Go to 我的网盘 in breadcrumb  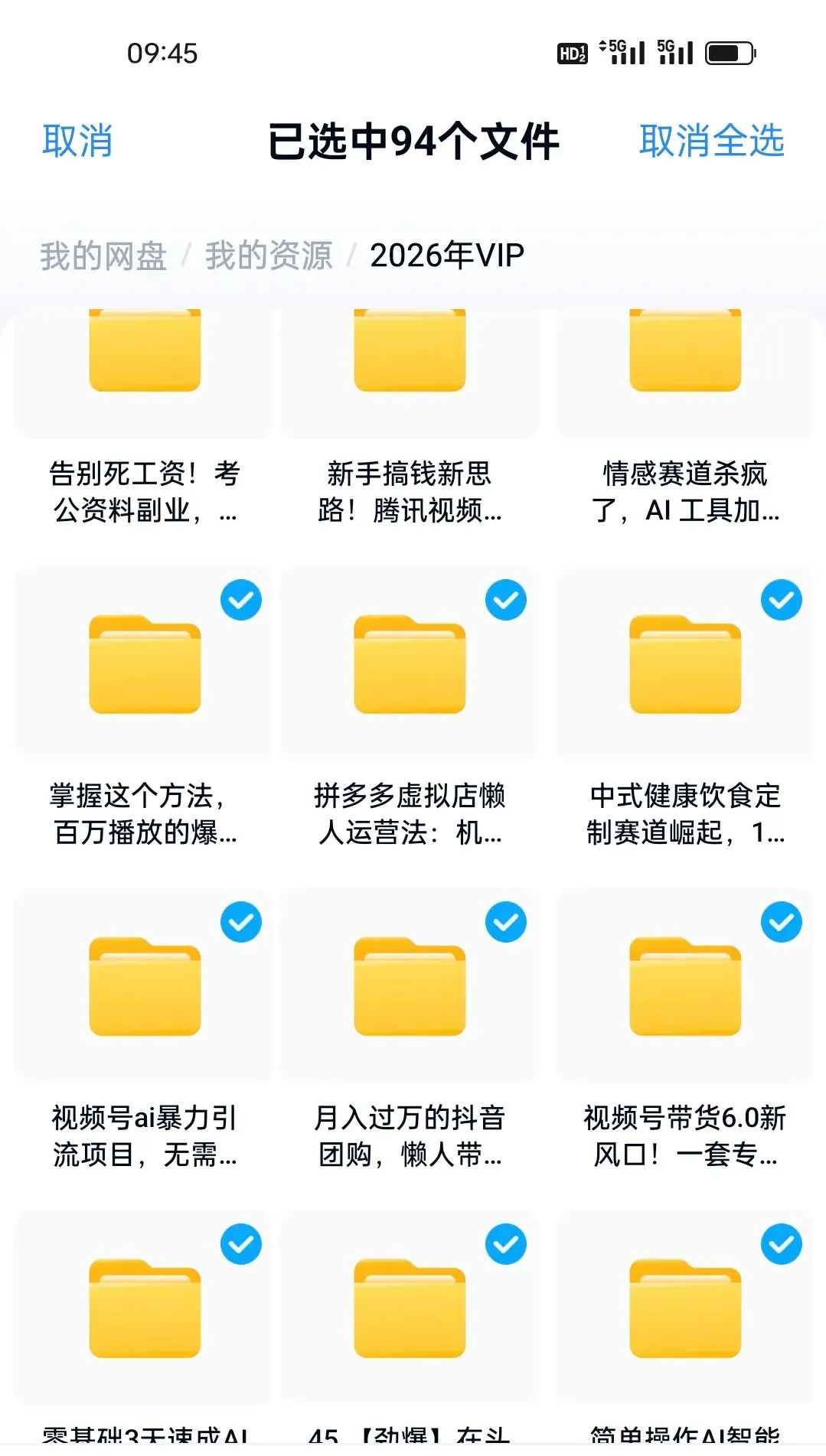point(103,256)
